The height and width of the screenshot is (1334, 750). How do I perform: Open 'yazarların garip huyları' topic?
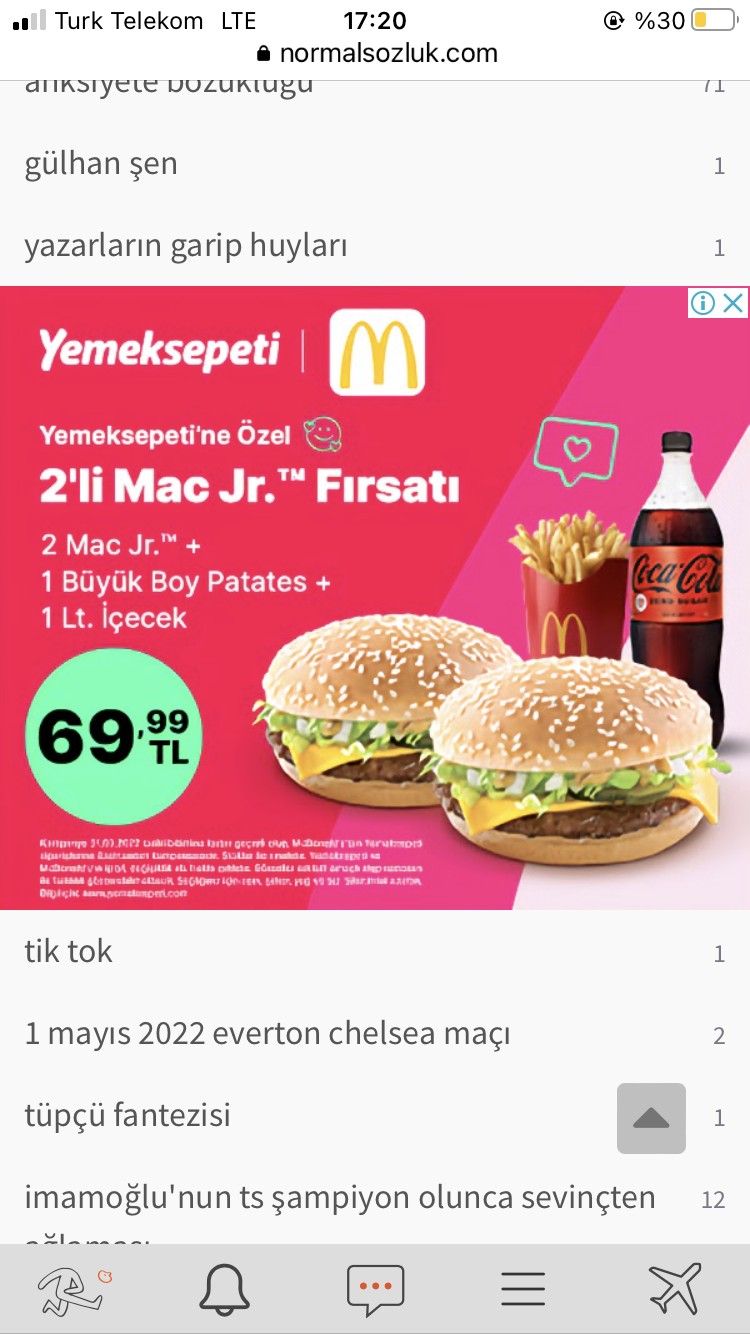tap(374, 246)
